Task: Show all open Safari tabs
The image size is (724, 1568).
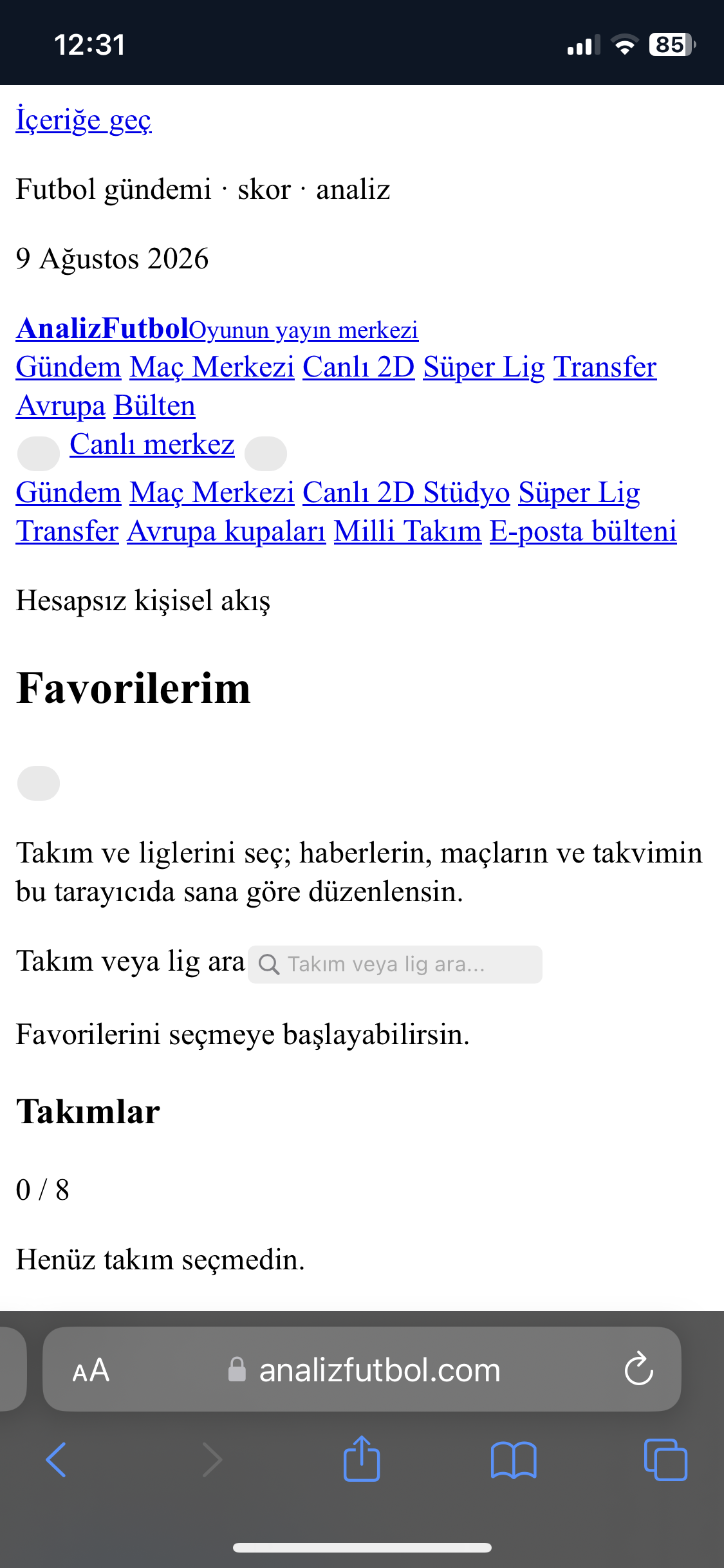Action: (665, 1460)
